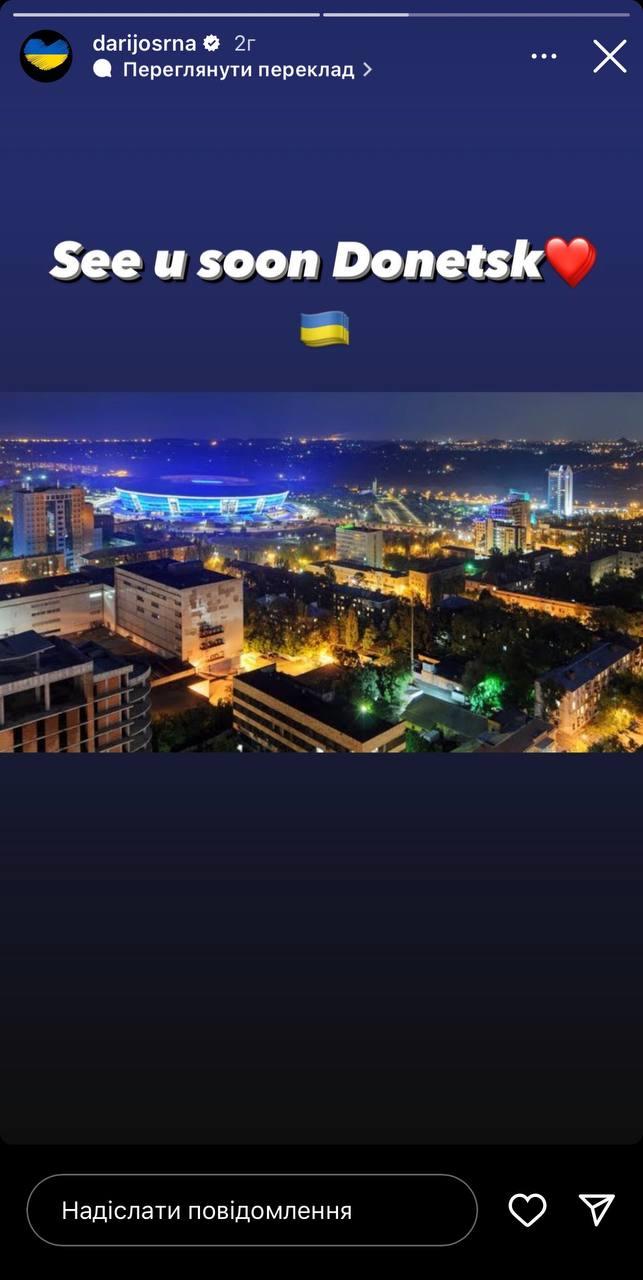This screenshot has height=1280, width=643.
Task: Open the darijosrna username link
Action: click(x=145, y=43)
